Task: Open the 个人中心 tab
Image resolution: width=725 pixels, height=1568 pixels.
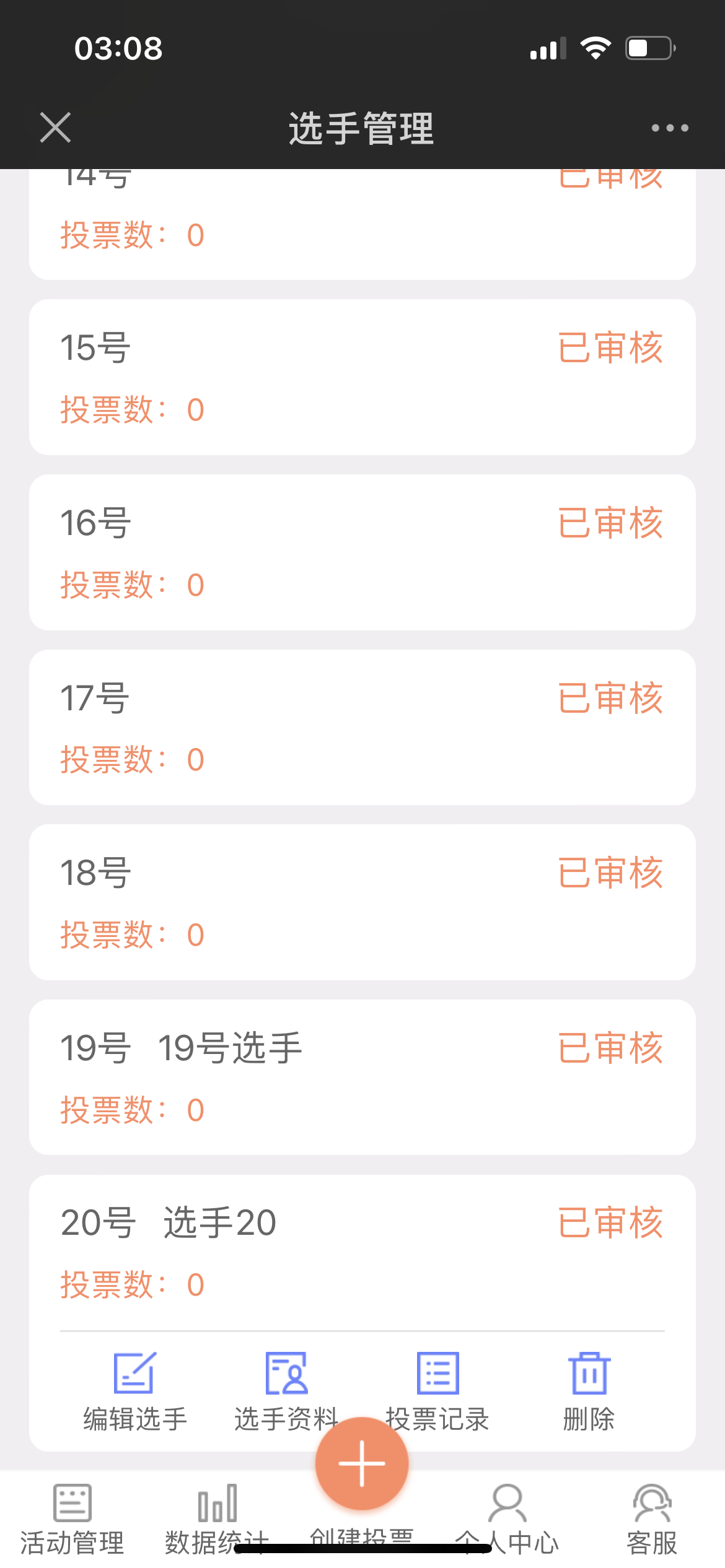Action: tap(507, 1516)
